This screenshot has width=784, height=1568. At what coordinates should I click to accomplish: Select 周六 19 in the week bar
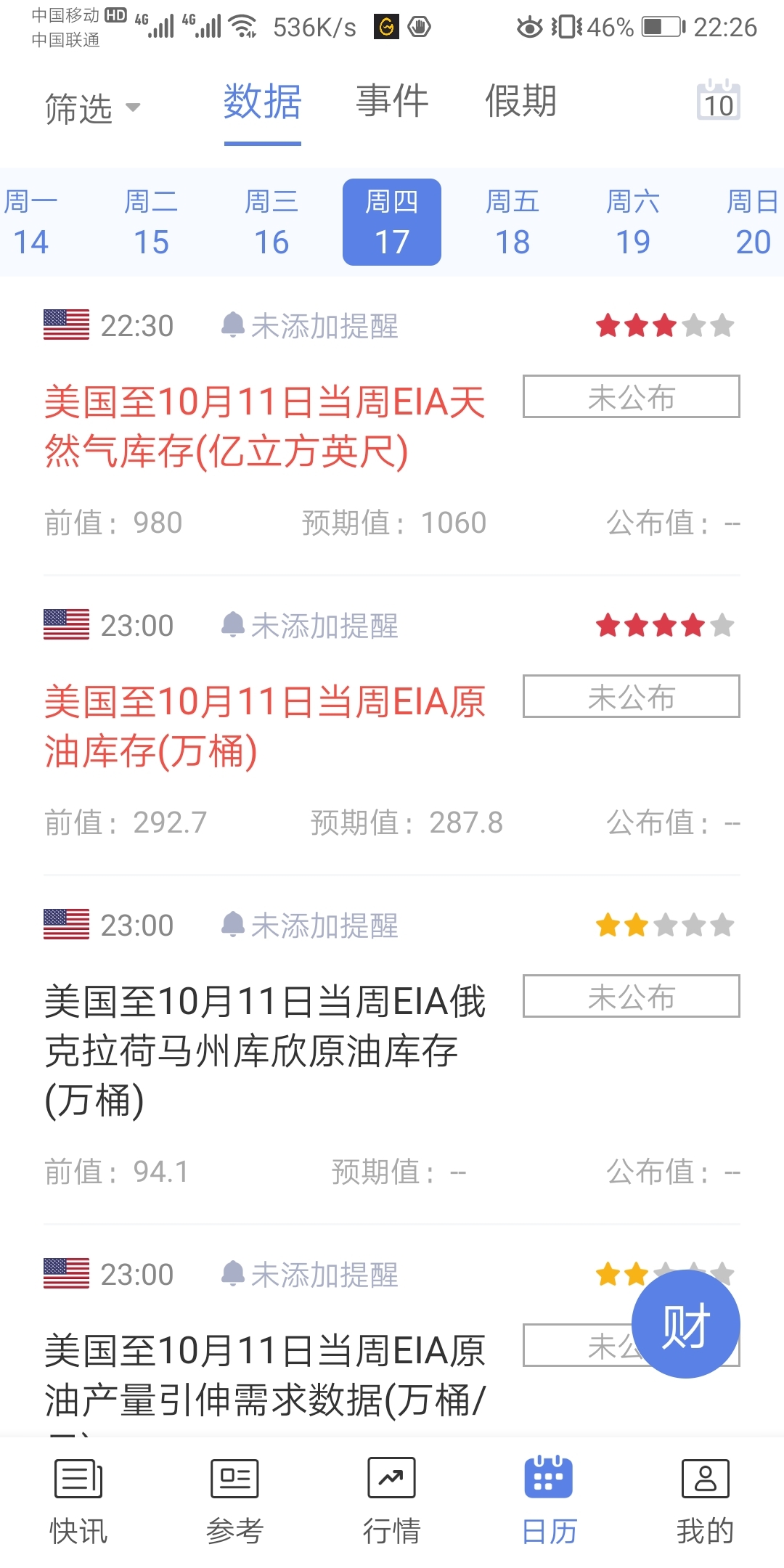tap(633, 222)
